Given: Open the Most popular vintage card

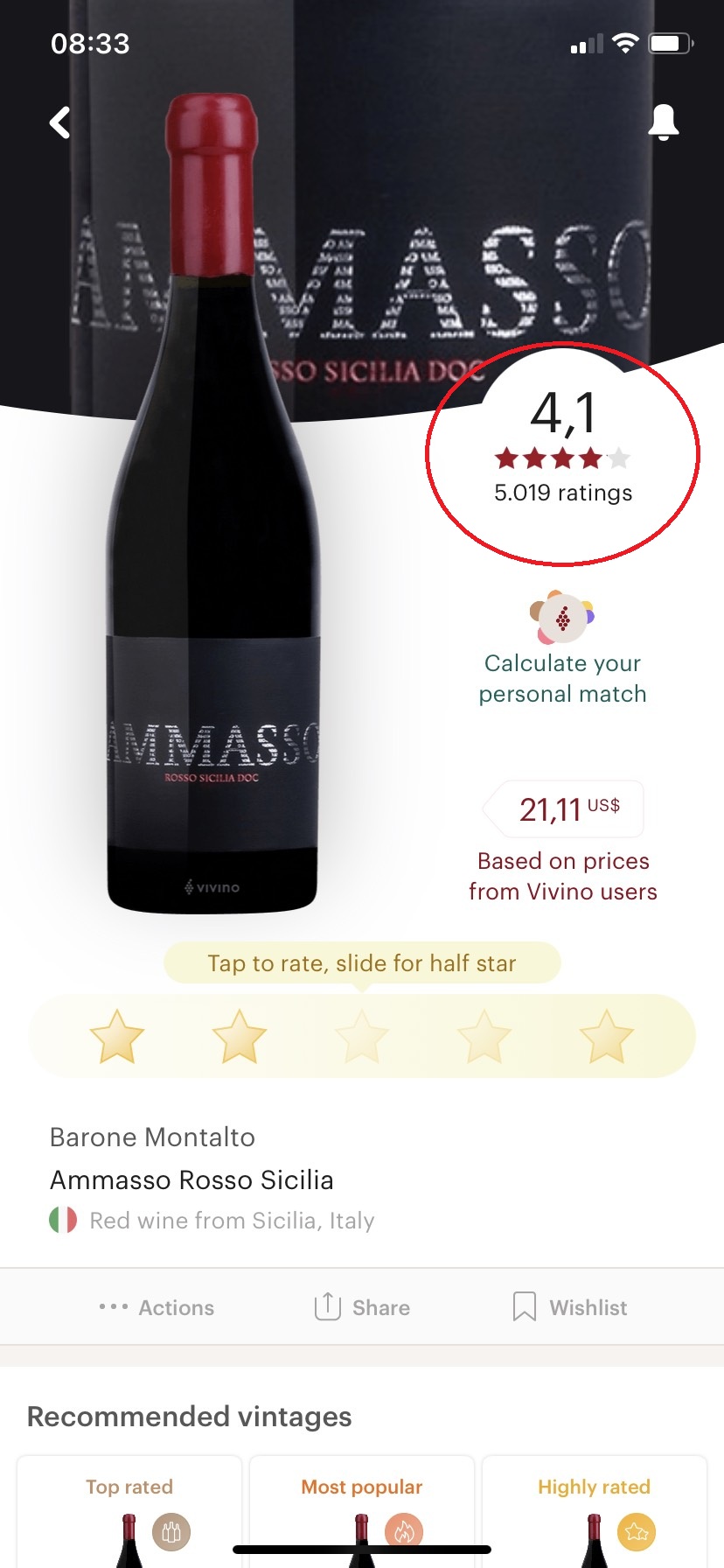Looking at the screenshot, I should pyautogui.click(x=362, y=1512).
